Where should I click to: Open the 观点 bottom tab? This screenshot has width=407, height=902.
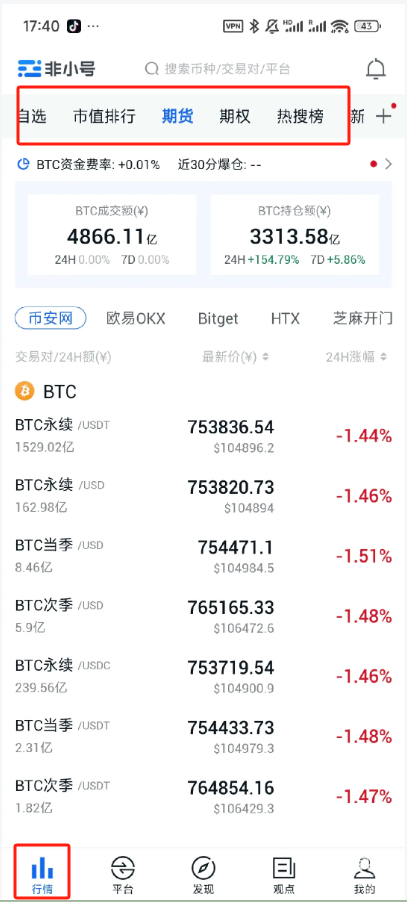pos(284,876)
